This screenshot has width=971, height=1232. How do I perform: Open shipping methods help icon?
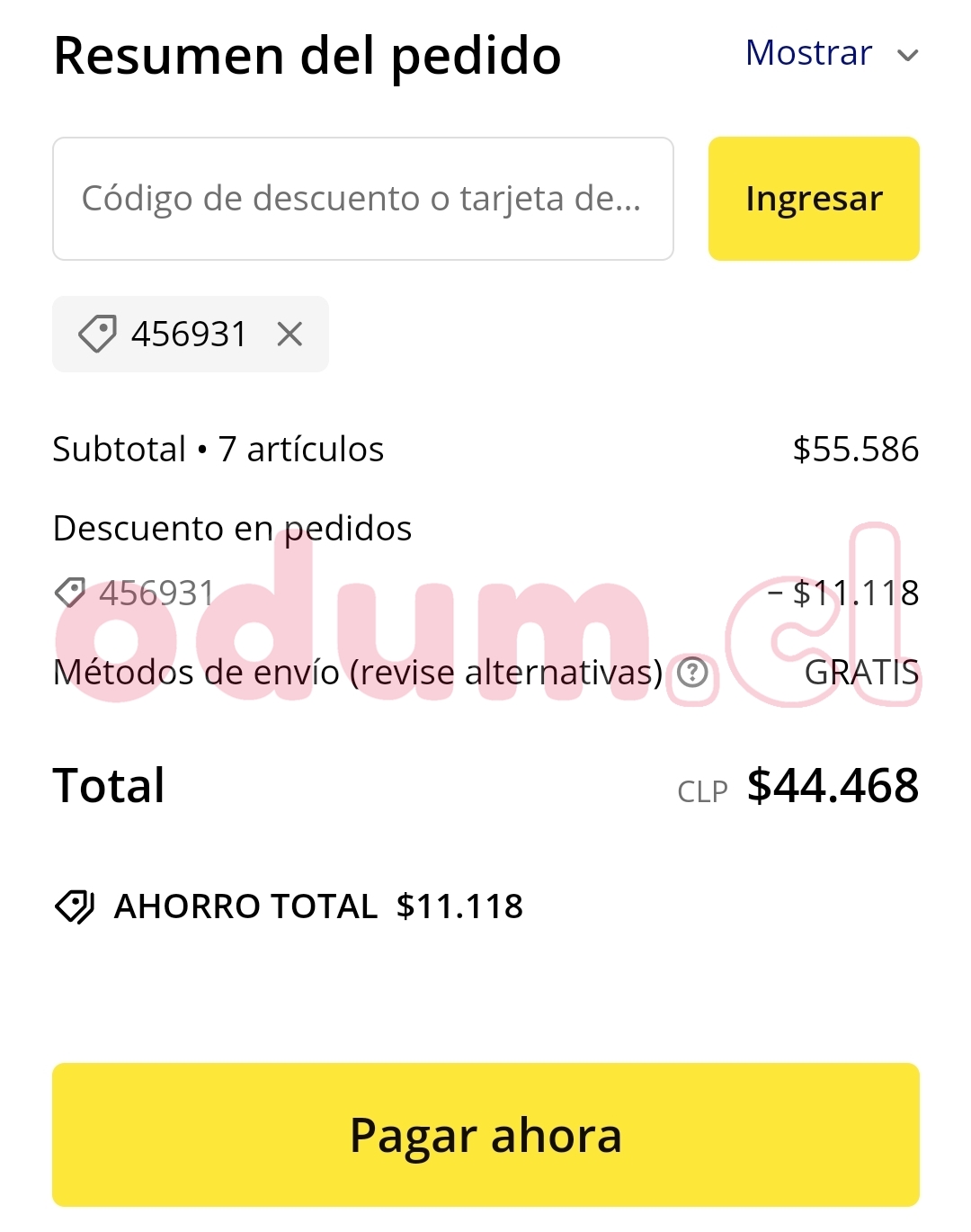click(692, 673)
